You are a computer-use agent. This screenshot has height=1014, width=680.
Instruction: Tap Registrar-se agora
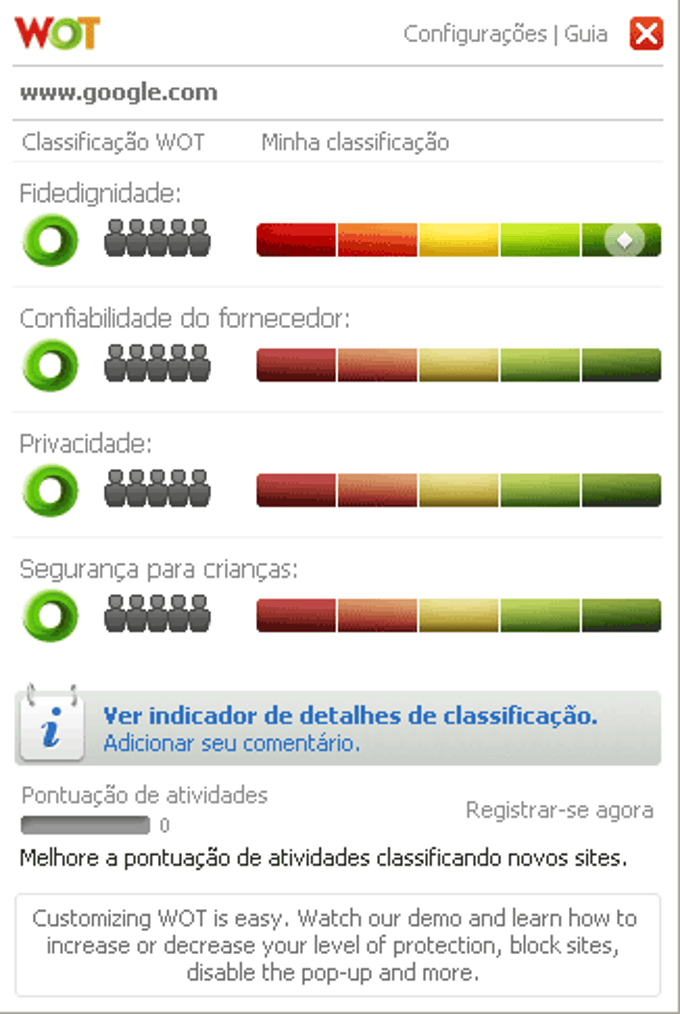pyautogui.click(x=559, y=810)
